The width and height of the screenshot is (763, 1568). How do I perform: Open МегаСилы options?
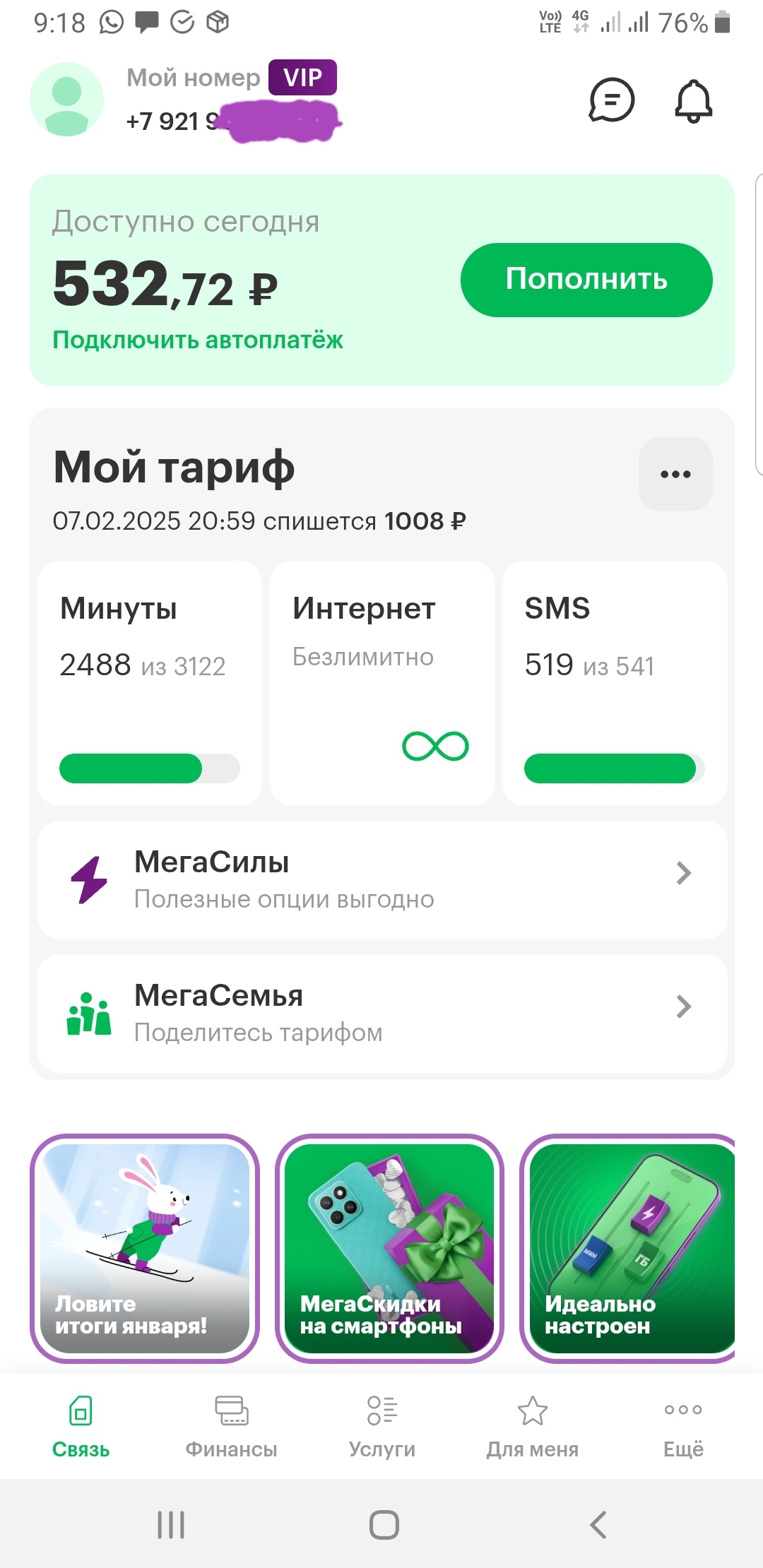pyautogui.click(x=382, y=880)
